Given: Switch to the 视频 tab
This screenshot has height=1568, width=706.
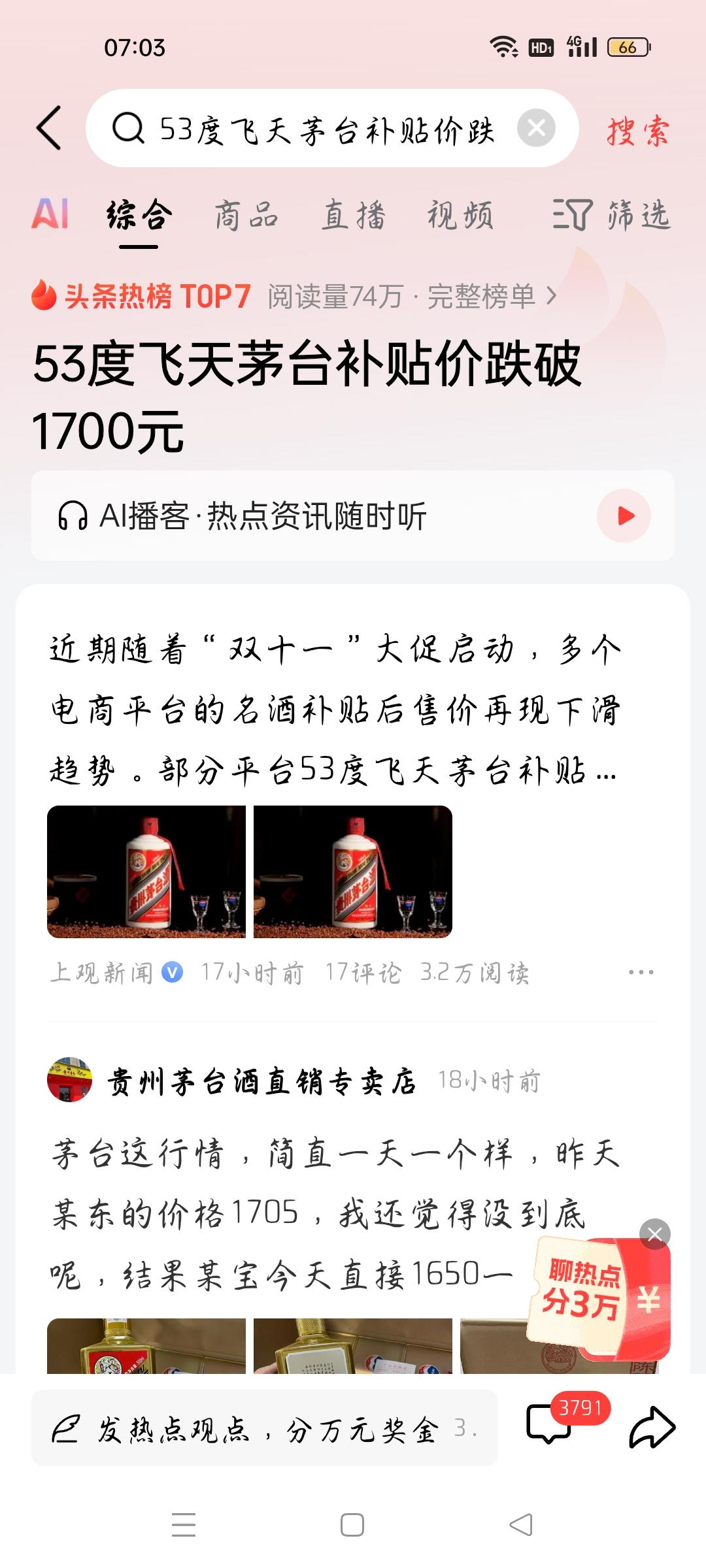Looking at the screenshot, I should [x=460, y=216].
